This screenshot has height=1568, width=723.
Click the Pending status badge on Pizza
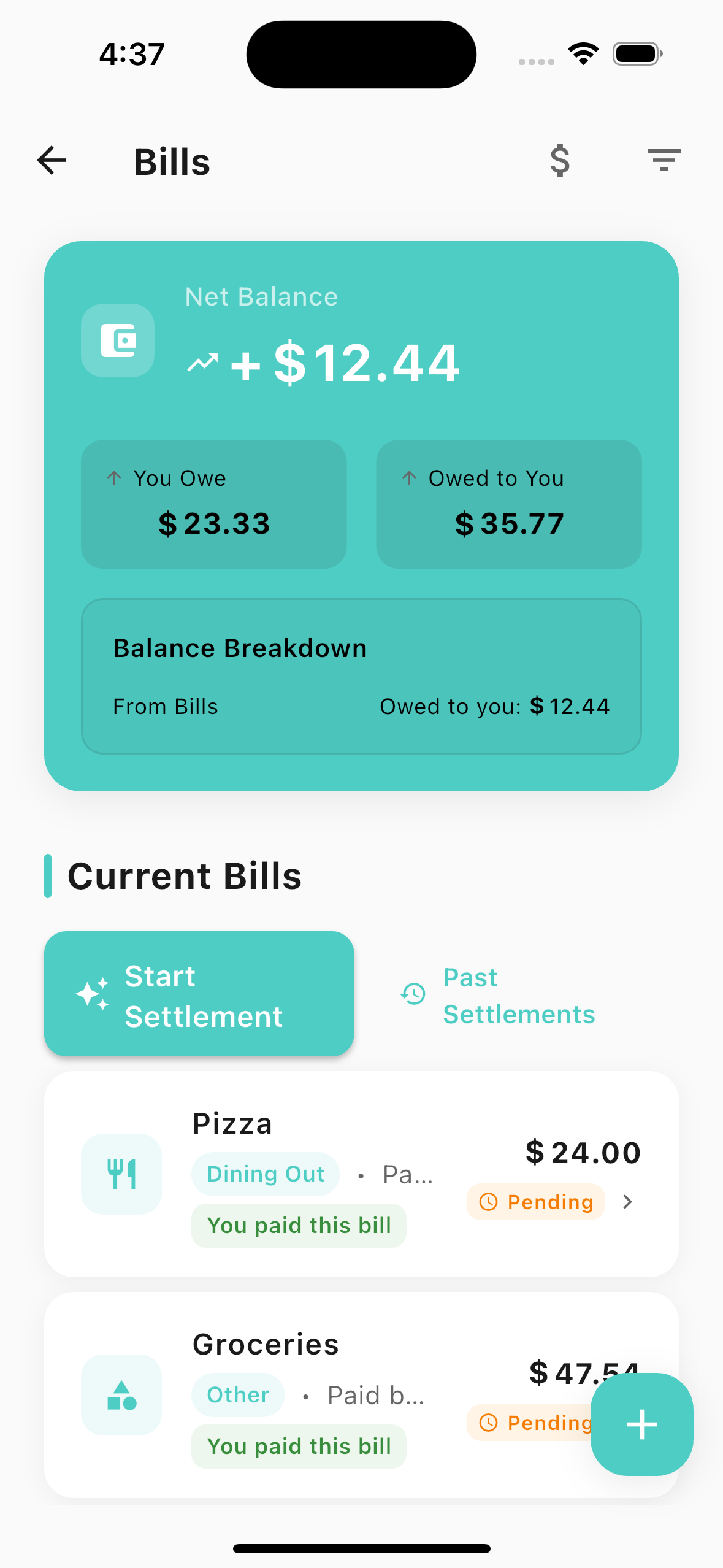[535, 1201]
